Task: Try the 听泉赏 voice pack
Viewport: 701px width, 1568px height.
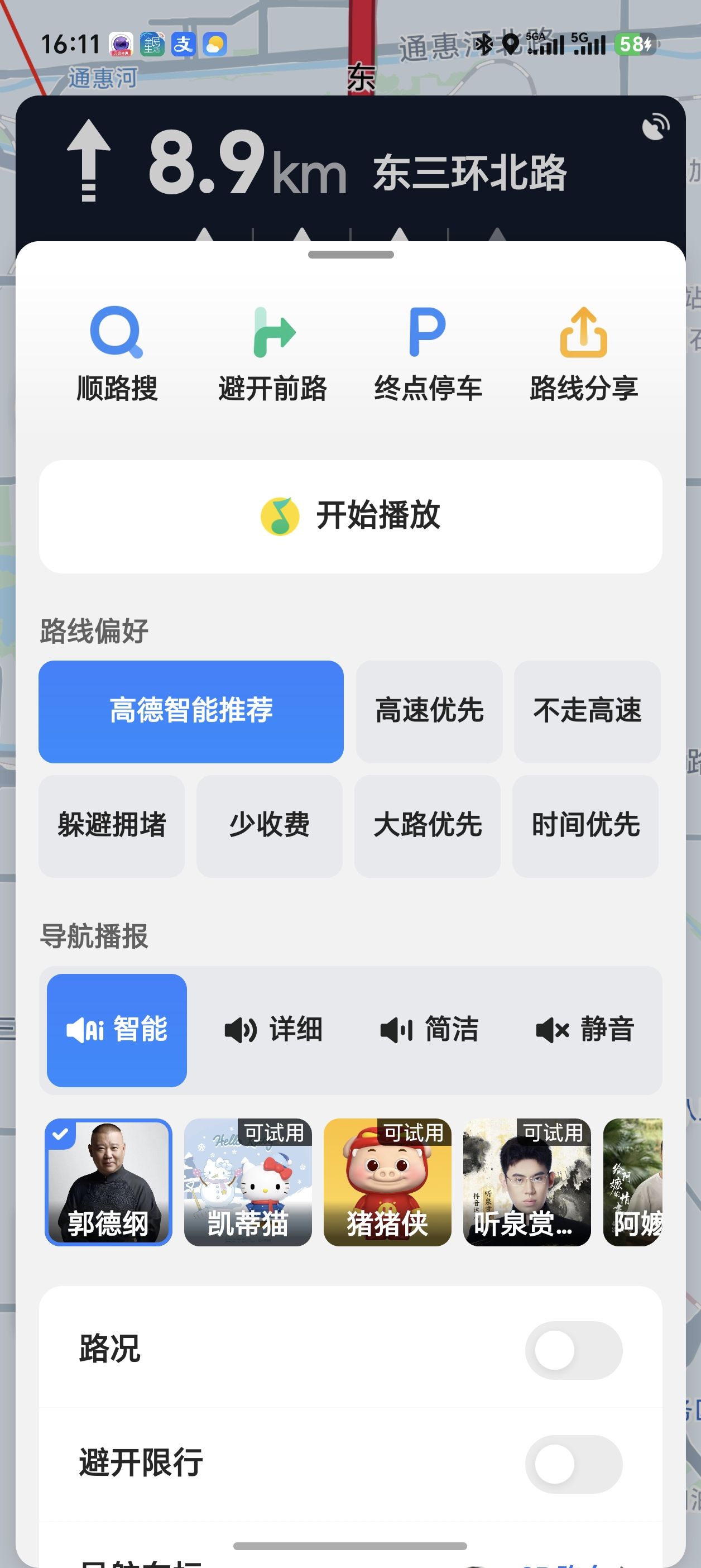Action: tap(527, 1182)
